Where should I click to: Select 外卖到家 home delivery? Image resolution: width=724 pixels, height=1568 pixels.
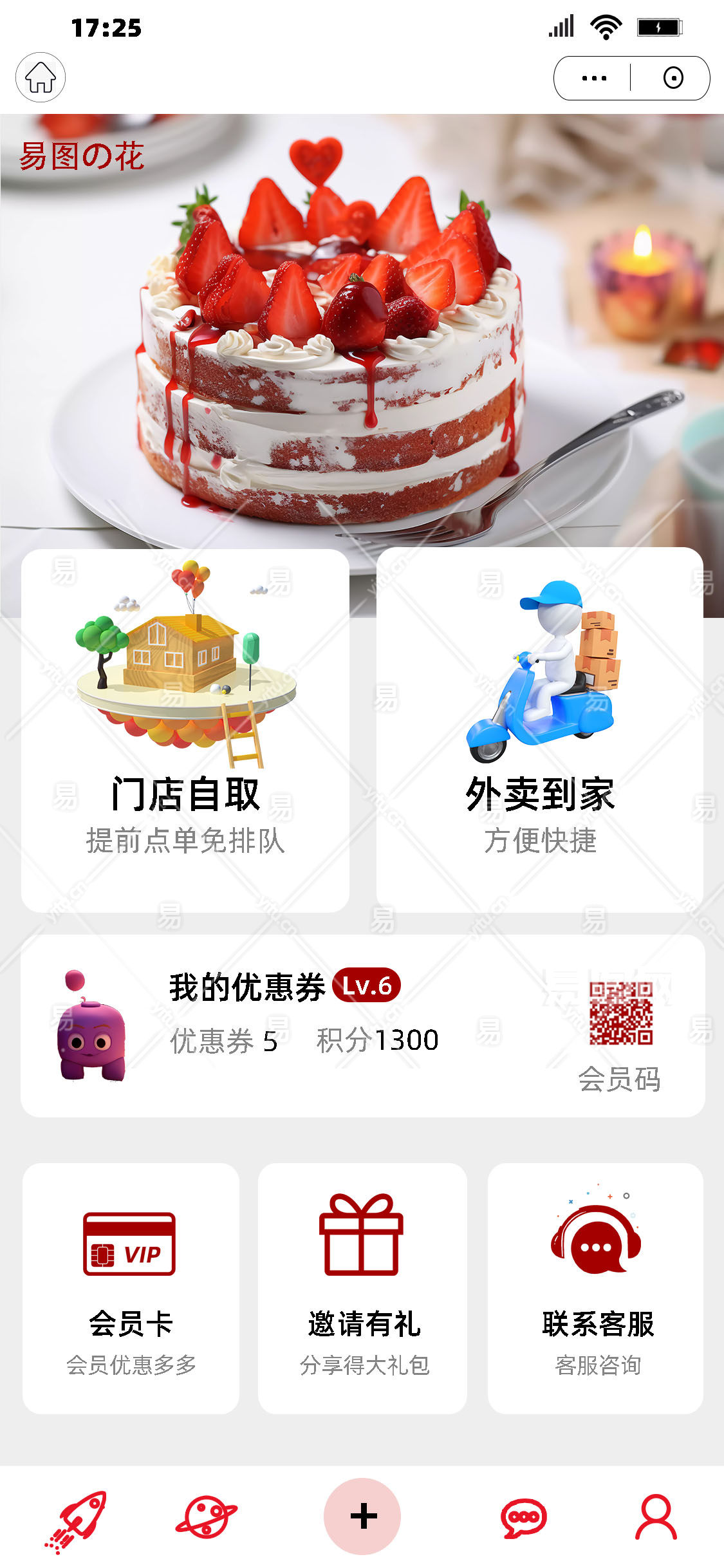[x=540, y=729]
